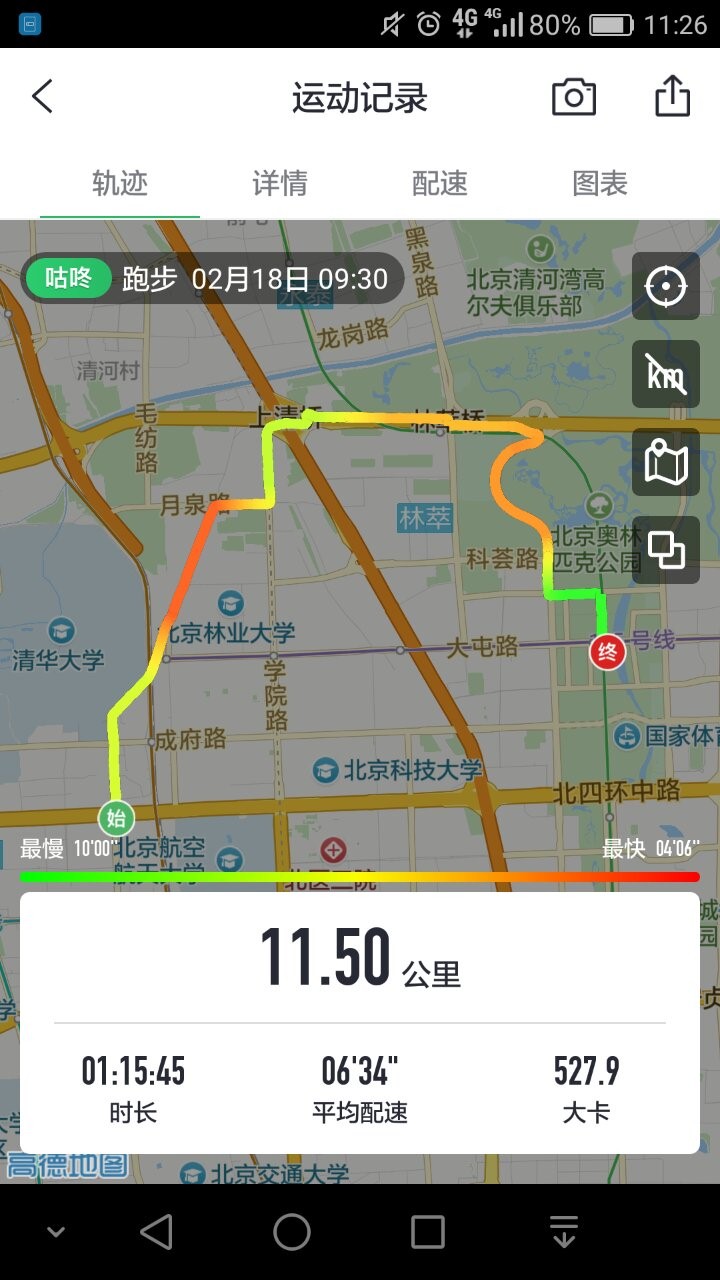Switch to the 配速 tab
The height and width of the screenshot is (1280, 720).
[440, 183]
